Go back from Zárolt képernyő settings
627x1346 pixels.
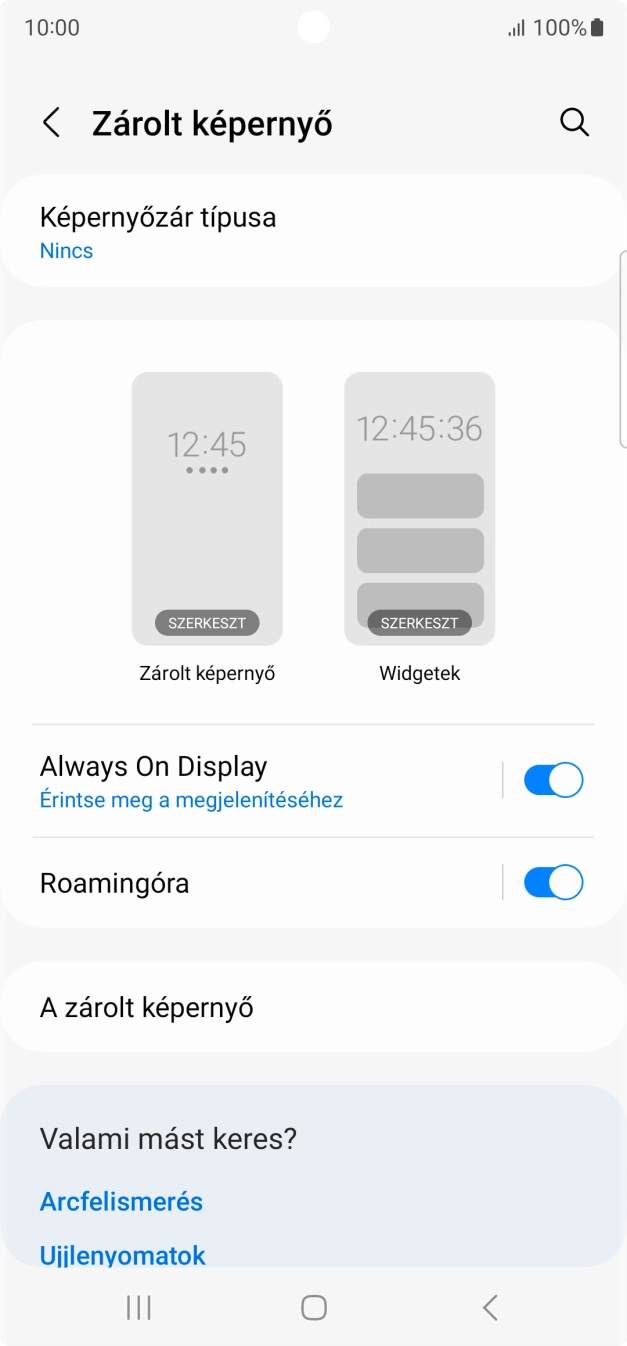click(x=51, y=123)
